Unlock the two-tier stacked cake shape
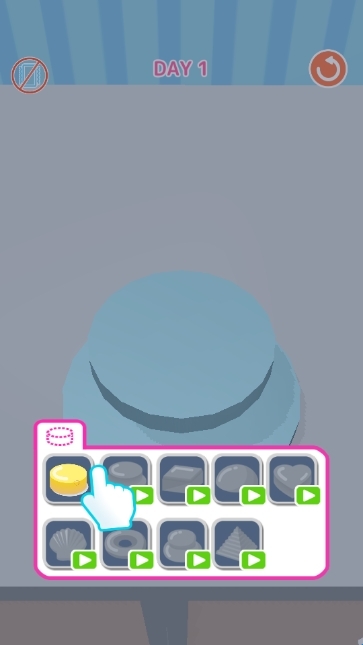Screen dimensions: 363x645 click(x=182, y=544)
